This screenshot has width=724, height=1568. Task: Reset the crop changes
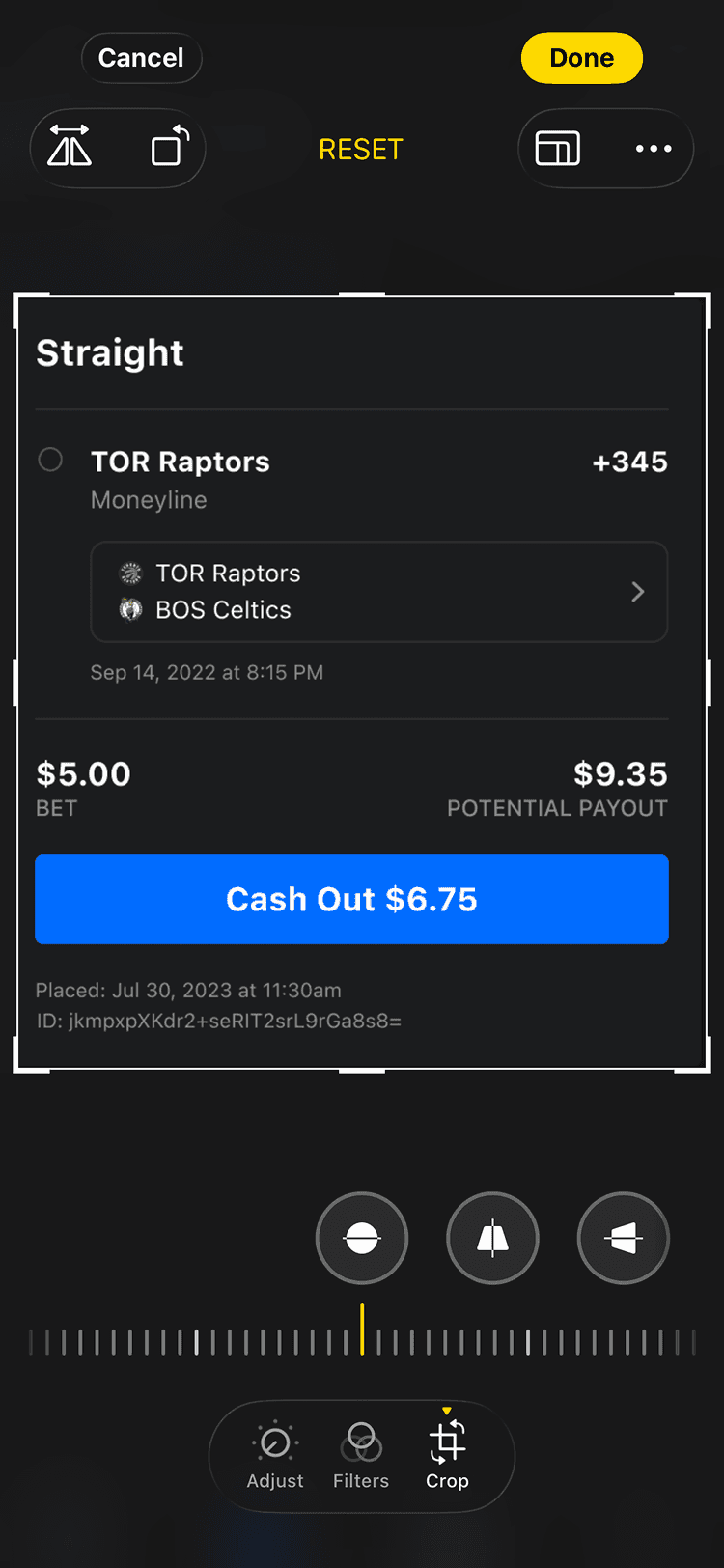pos(361,150)
